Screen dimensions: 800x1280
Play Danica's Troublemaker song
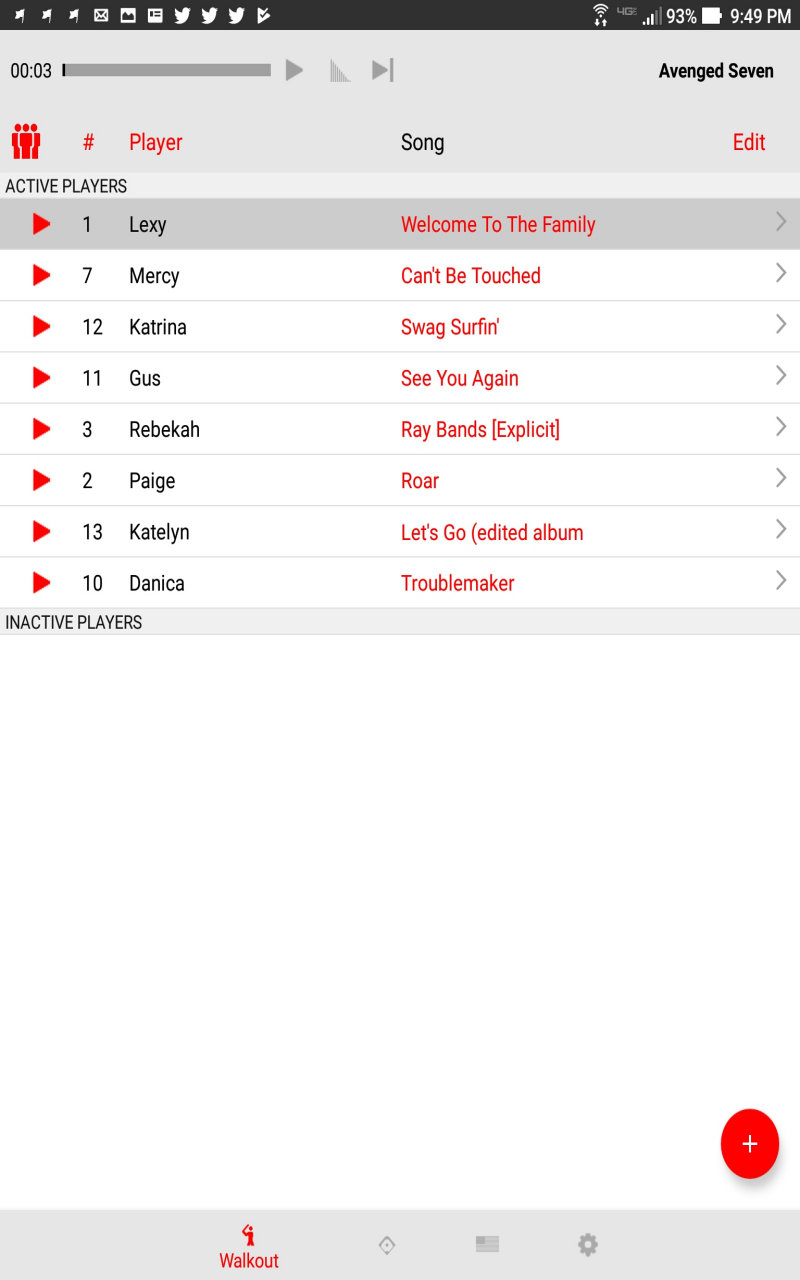41,582
